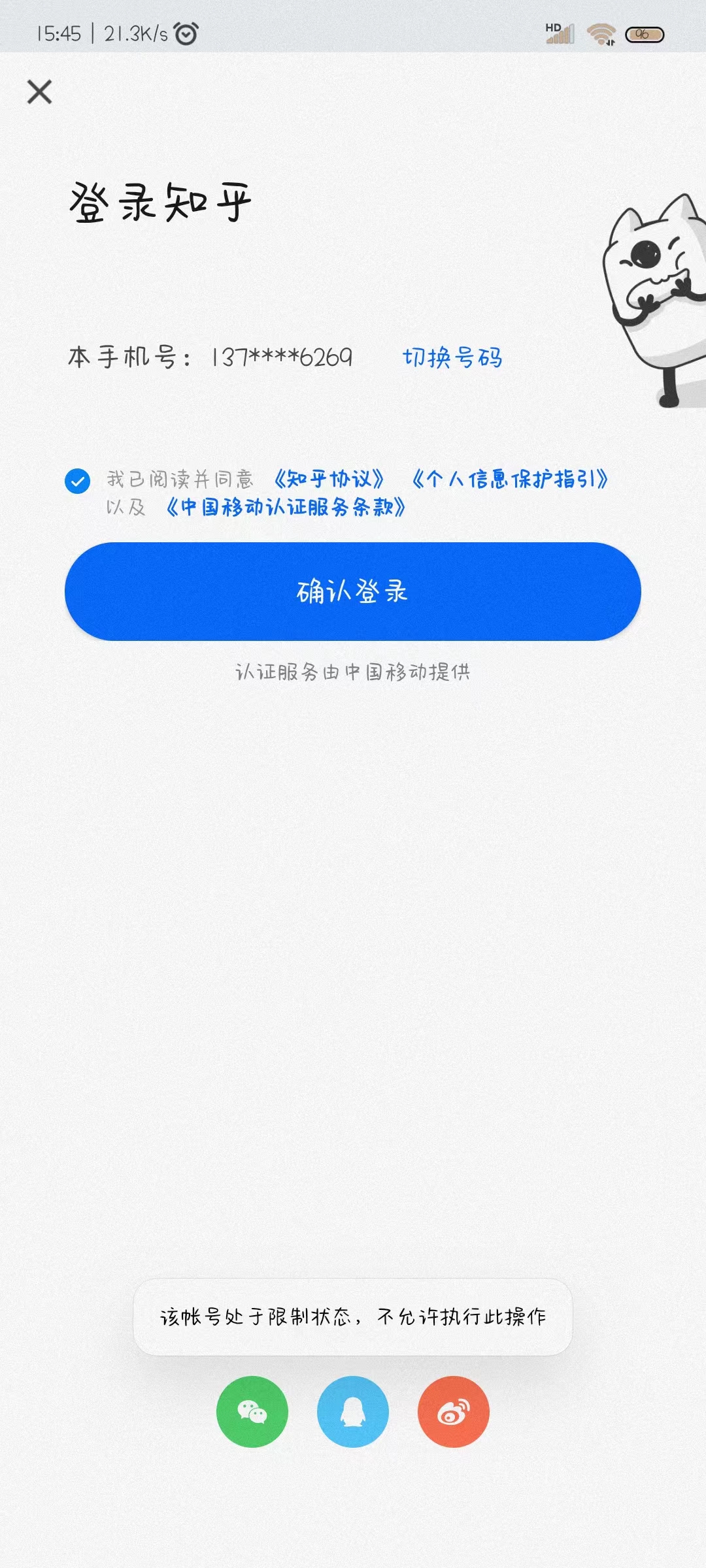Log in with WeChat account

point(252,1411)
